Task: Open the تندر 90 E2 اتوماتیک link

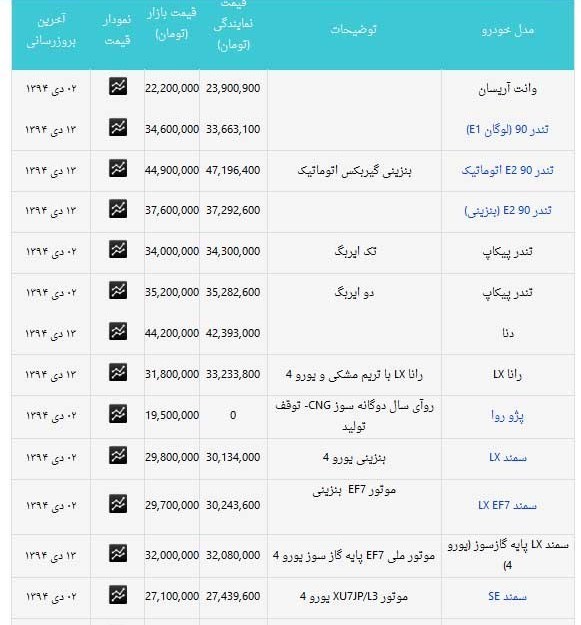Action: click(507, 171)
